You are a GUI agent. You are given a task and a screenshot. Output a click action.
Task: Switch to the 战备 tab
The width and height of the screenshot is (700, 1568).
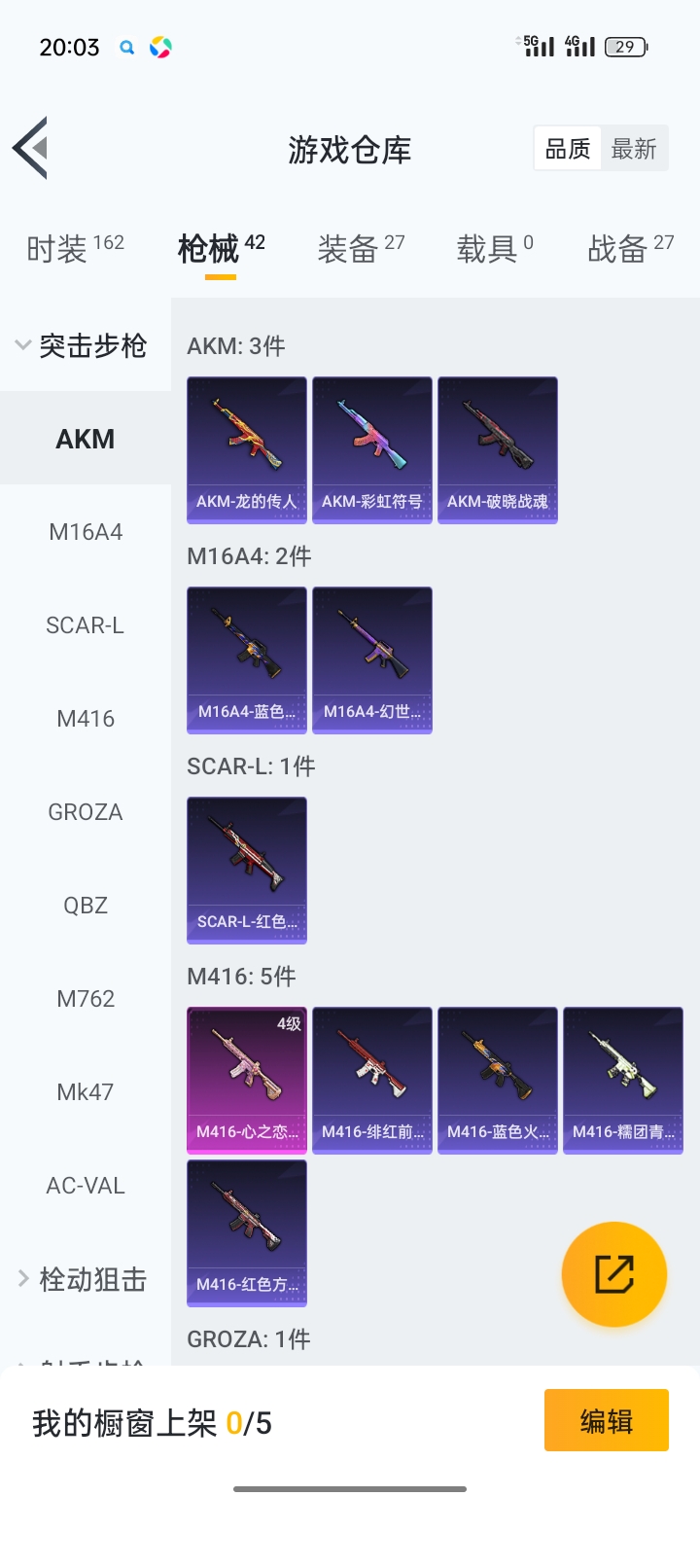pyautogui.click(x=630, y=249)
